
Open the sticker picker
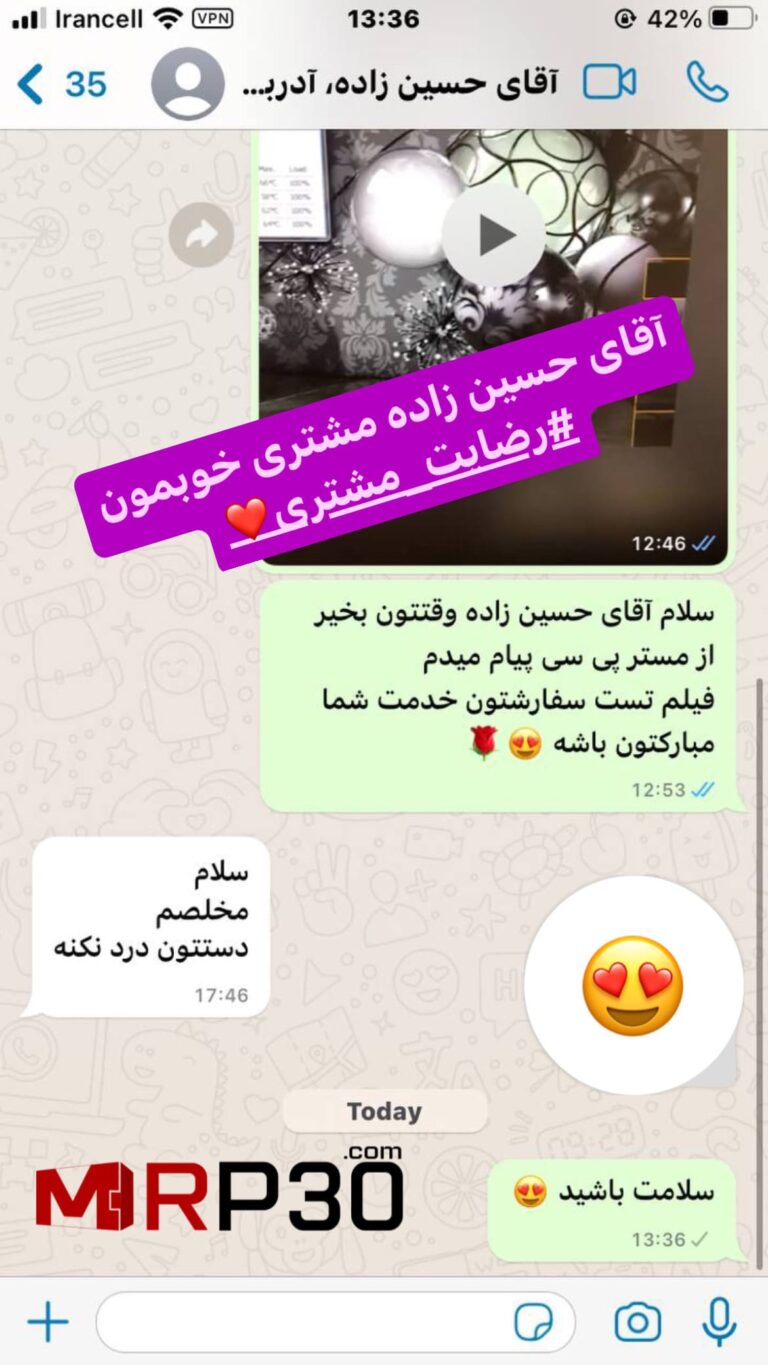coord(534,1323)
